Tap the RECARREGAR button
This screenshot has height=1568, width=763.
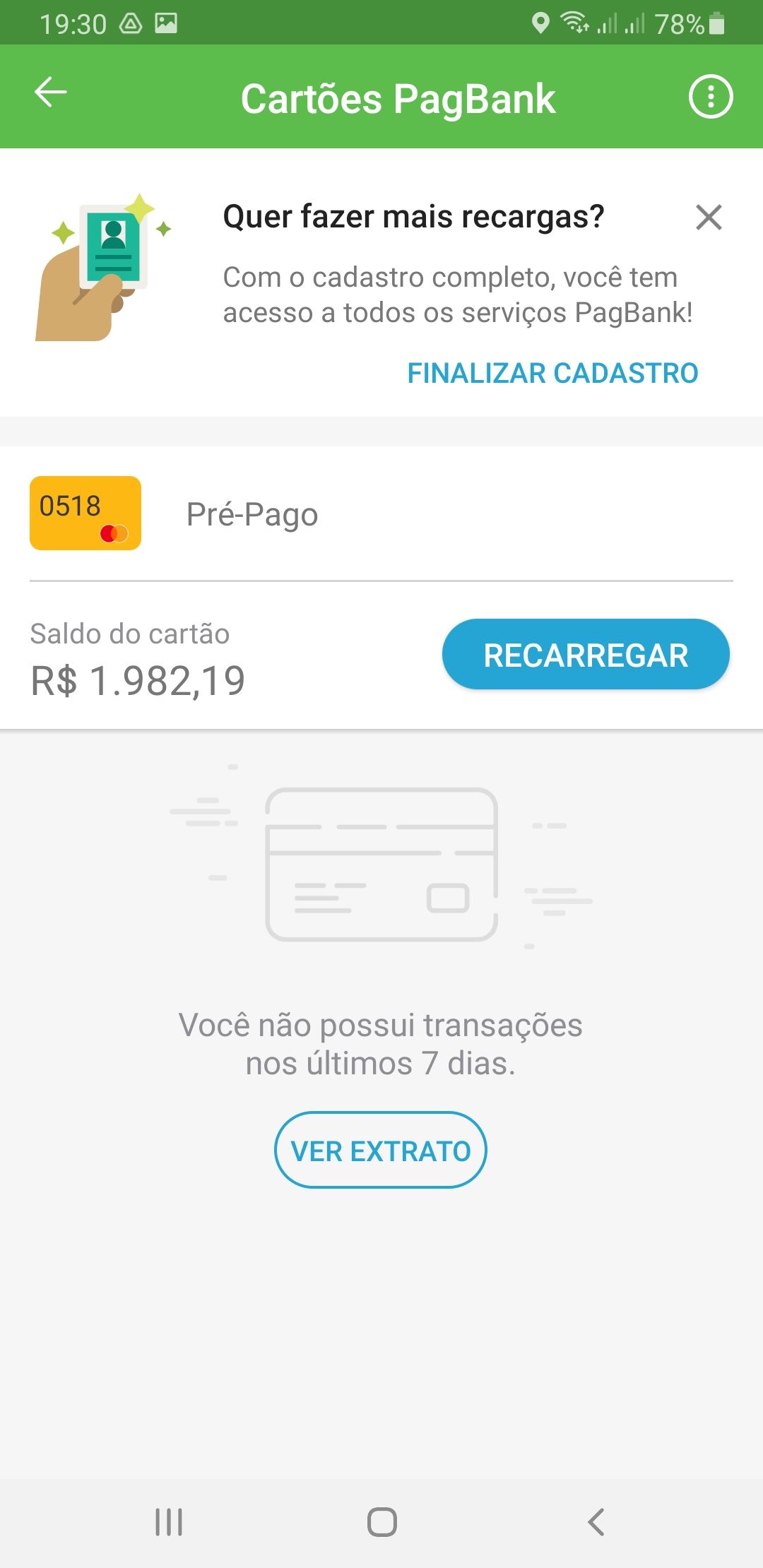(586, 655)
